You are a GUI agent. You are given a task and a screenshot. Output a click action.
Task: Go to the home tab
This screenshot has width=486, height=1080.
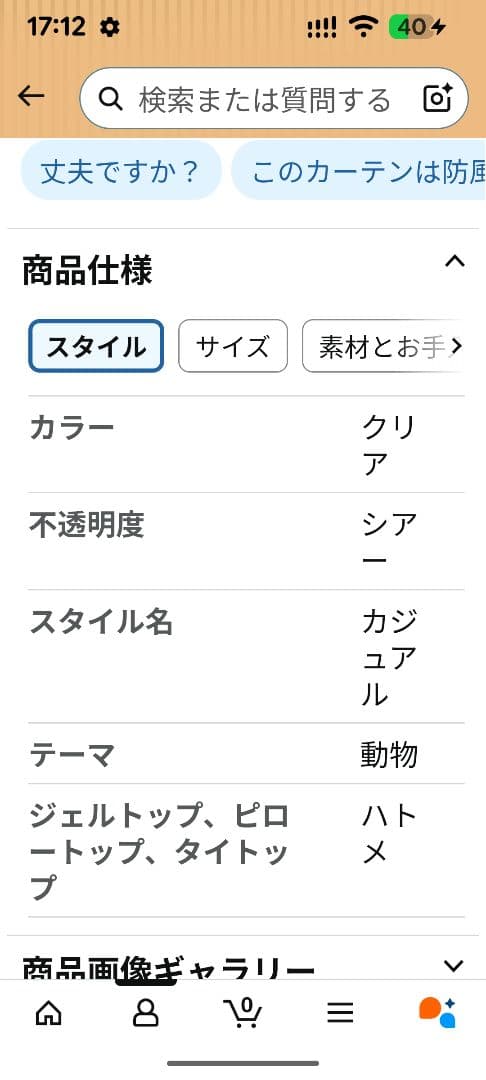point(48,1013)
